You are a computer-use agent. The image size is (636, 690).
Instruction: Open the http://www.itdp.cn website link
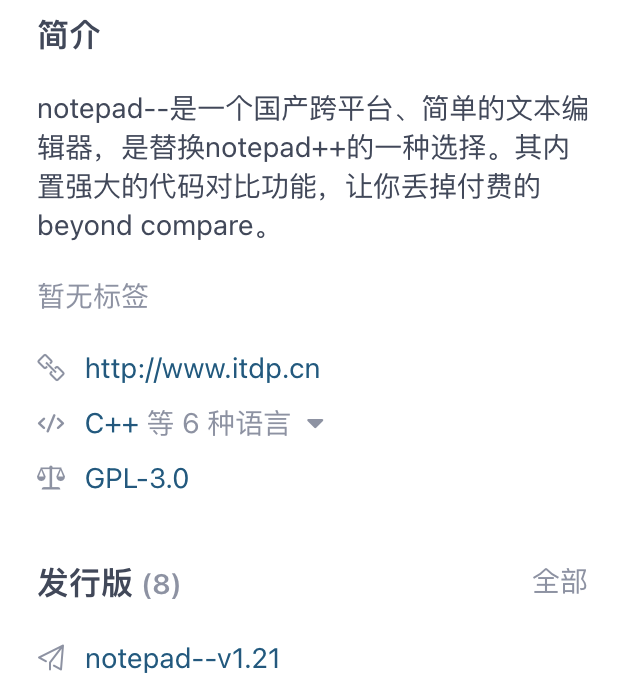click(202, 369)
